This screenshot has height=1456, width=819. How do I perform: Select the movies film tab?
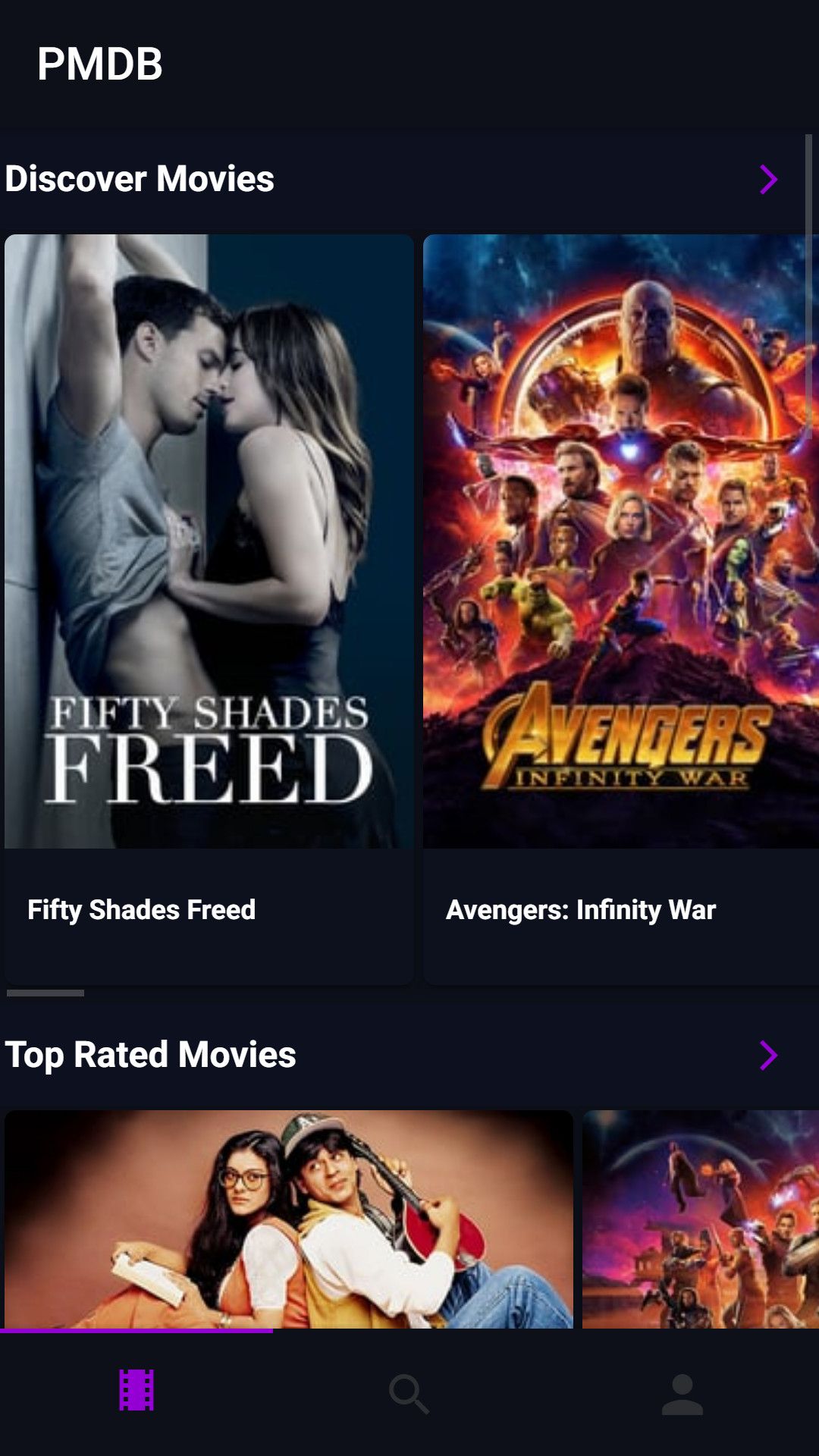tap(136, 1391)
